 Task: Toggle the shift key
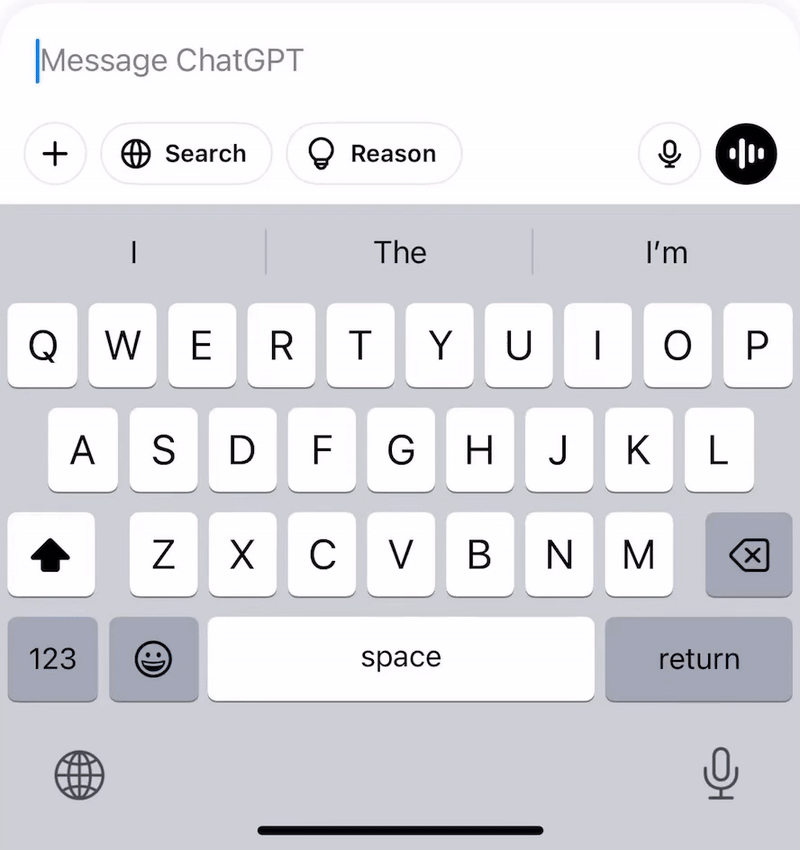(x=50, y=555)
